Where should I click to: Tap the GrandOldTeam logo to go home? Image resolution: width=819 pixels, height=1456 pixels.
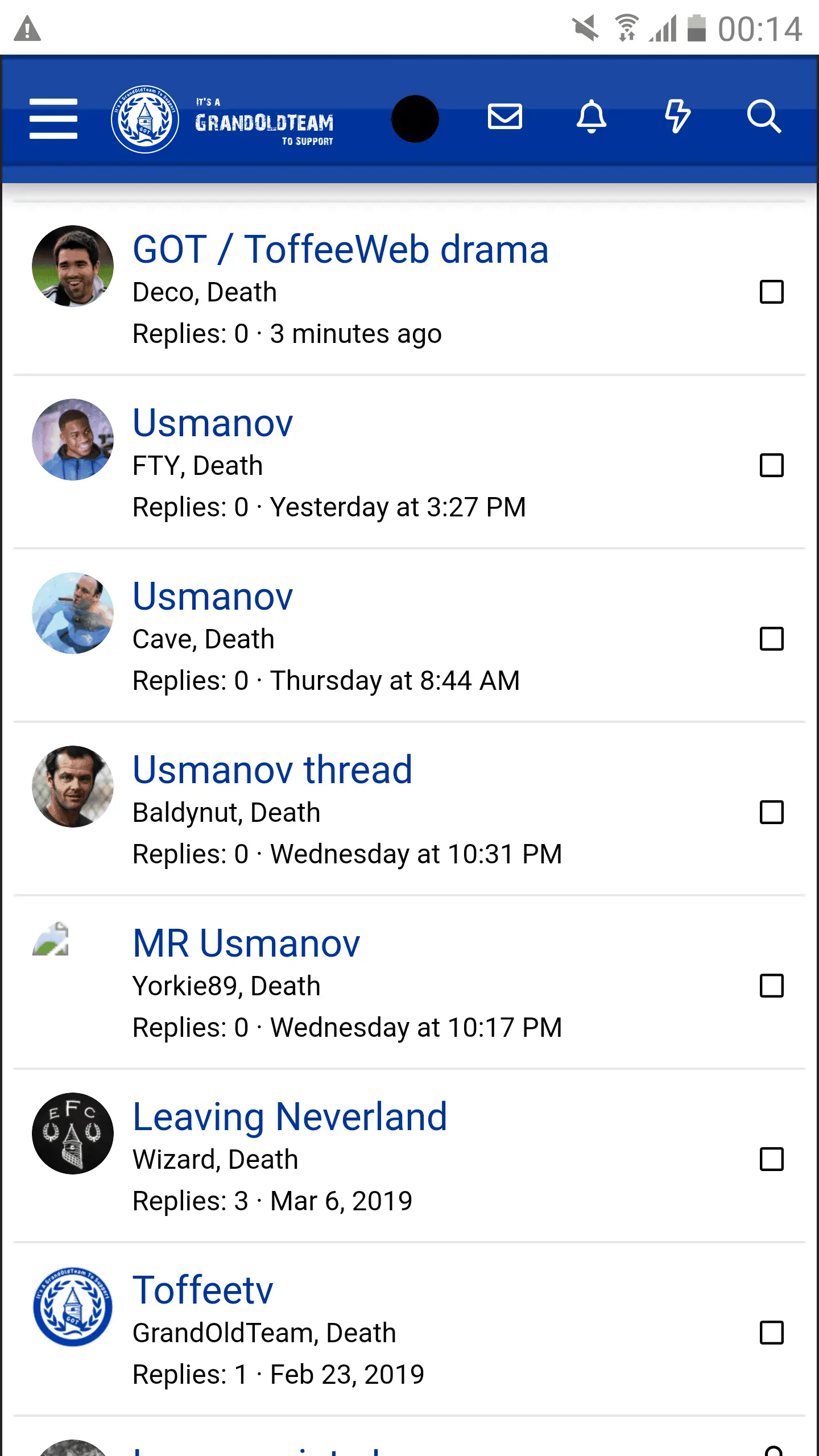click(223, 119)
